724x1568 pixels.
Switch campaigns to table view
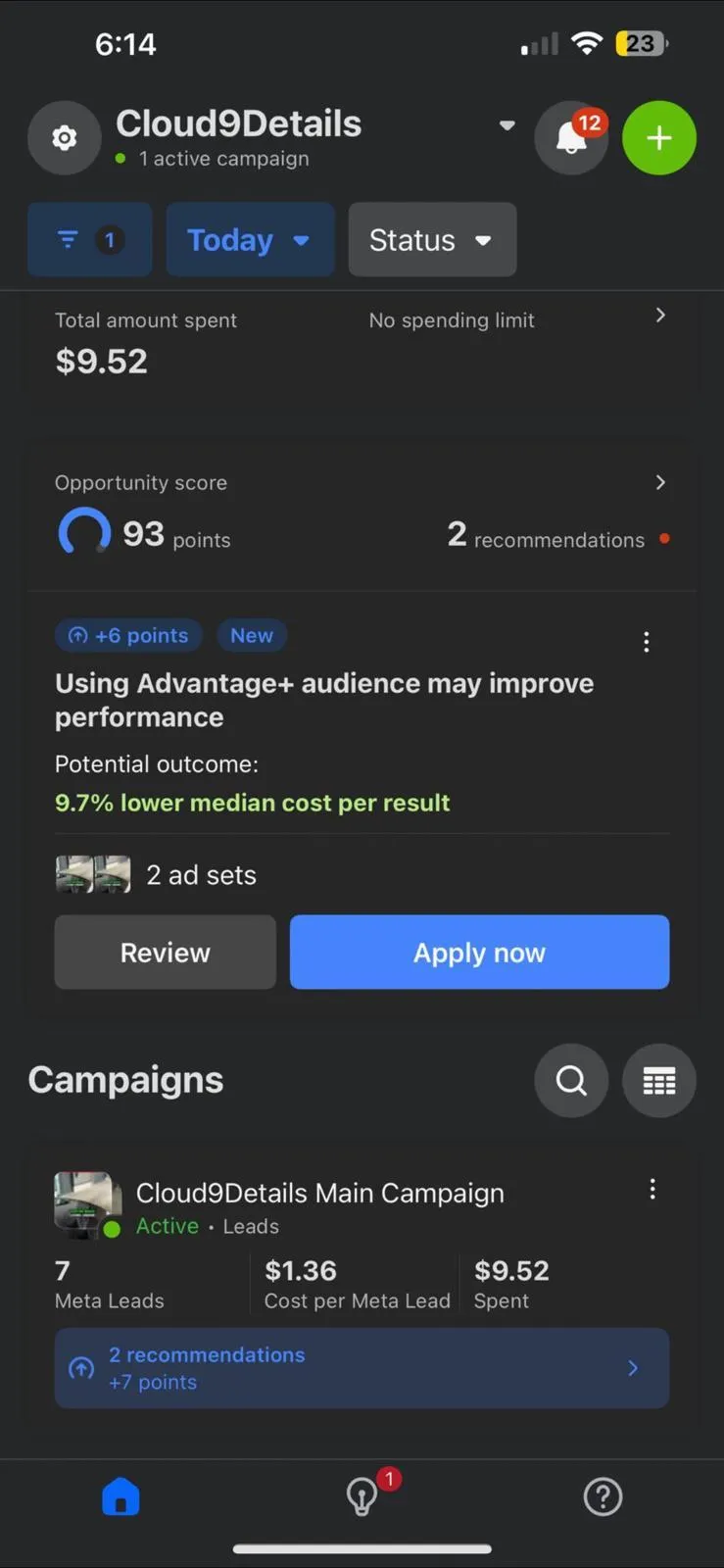(659, 1081)
